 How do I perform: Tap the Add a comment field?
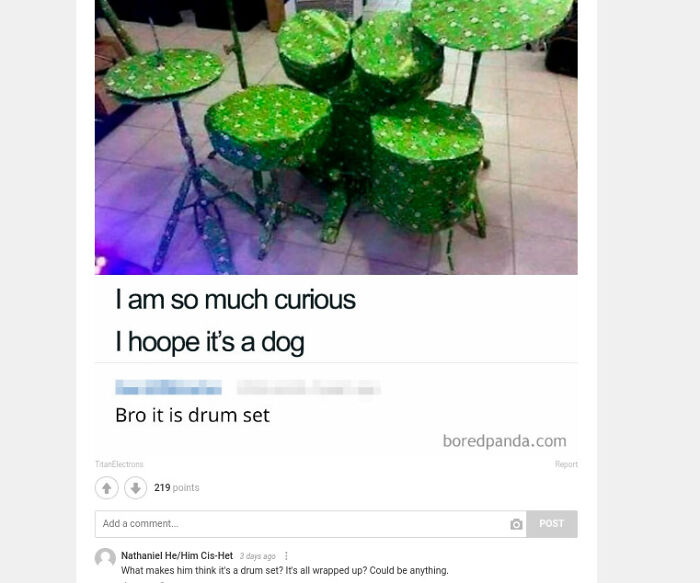300,524
